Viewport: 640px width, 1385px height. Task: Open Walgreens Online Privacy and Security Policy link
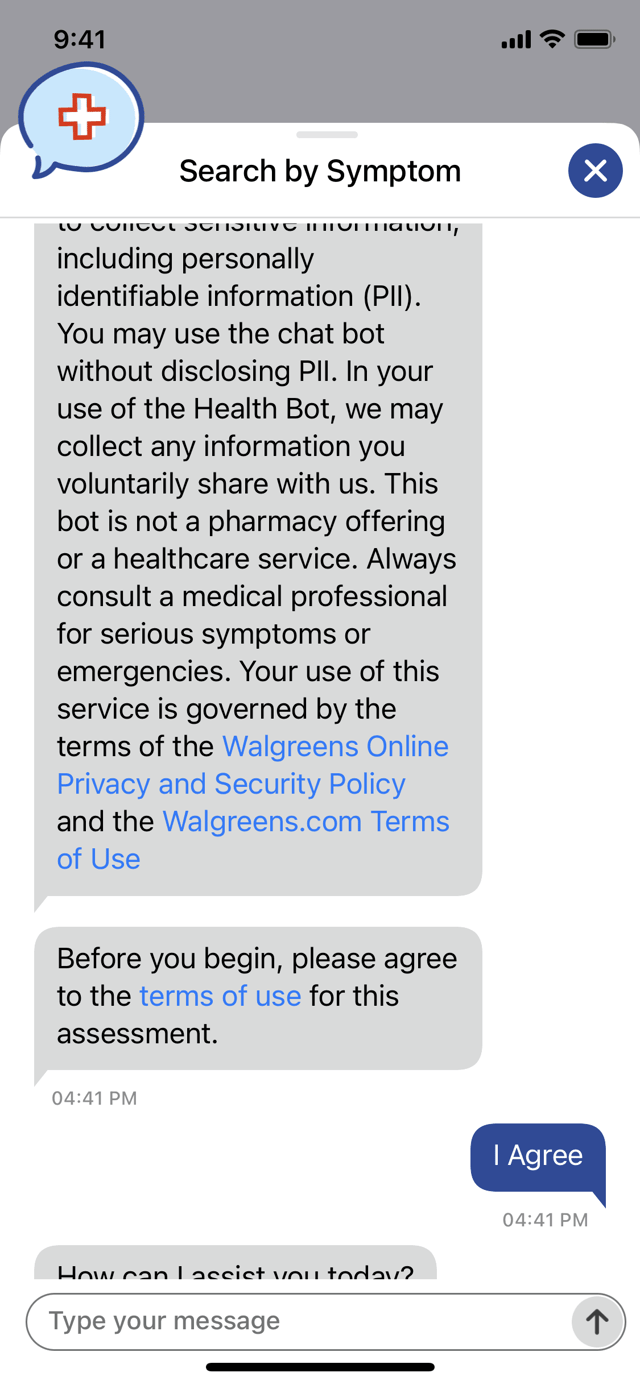coord(253,765)
